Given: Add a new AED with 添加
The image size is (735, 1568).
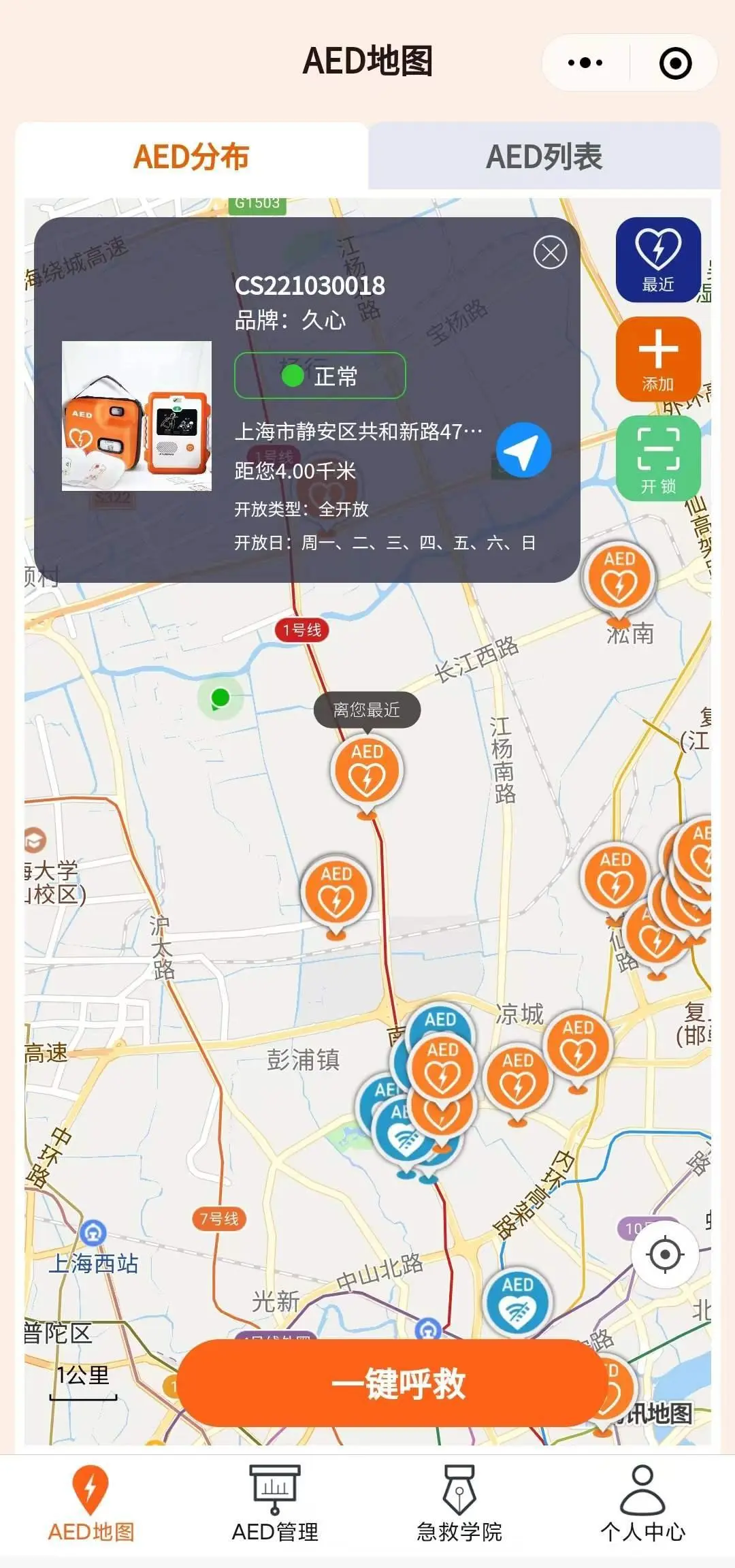Looking at the screenshot, I should 658,359.
